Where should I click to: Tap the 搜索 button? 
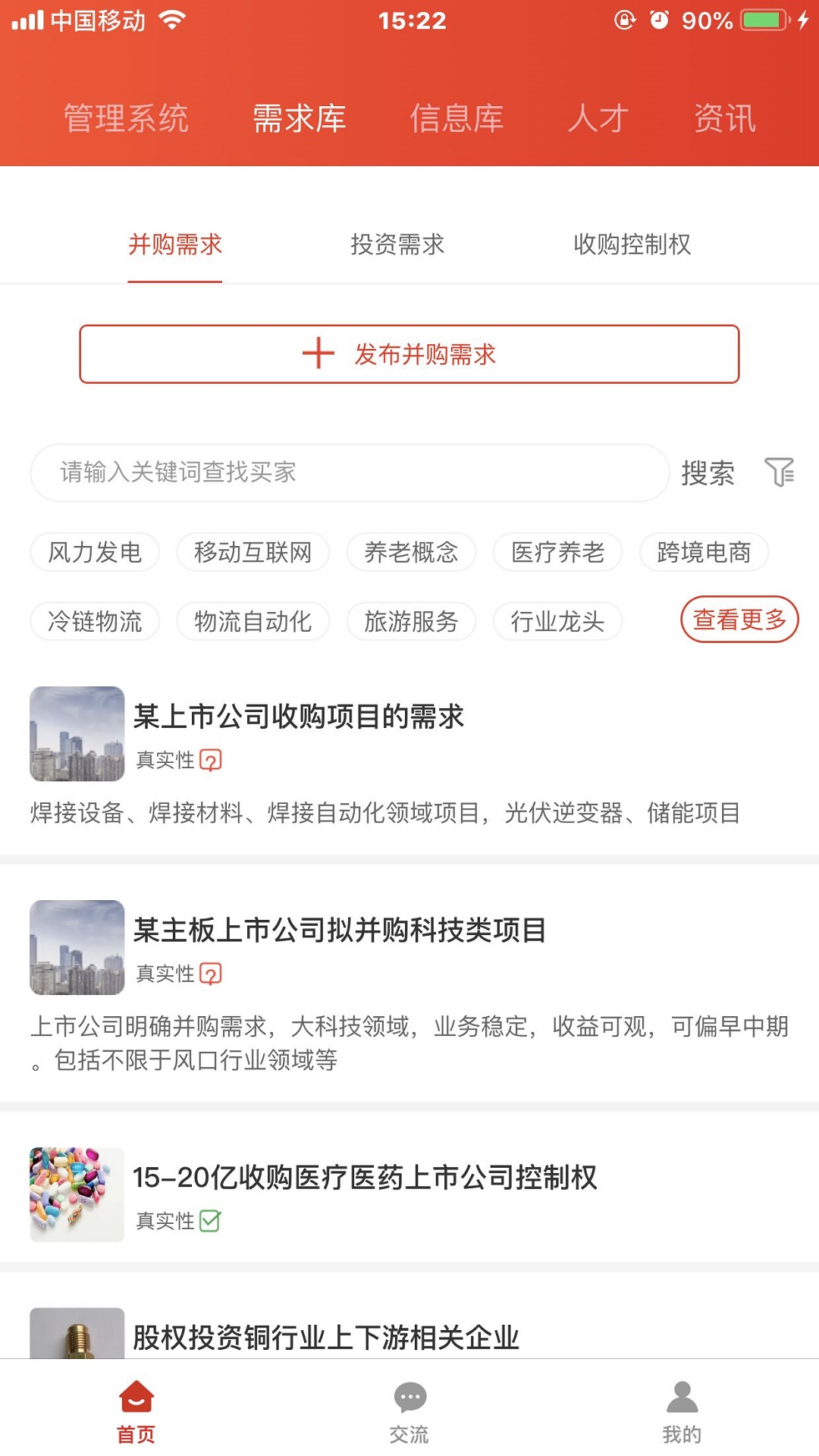(x=708, y=473)
